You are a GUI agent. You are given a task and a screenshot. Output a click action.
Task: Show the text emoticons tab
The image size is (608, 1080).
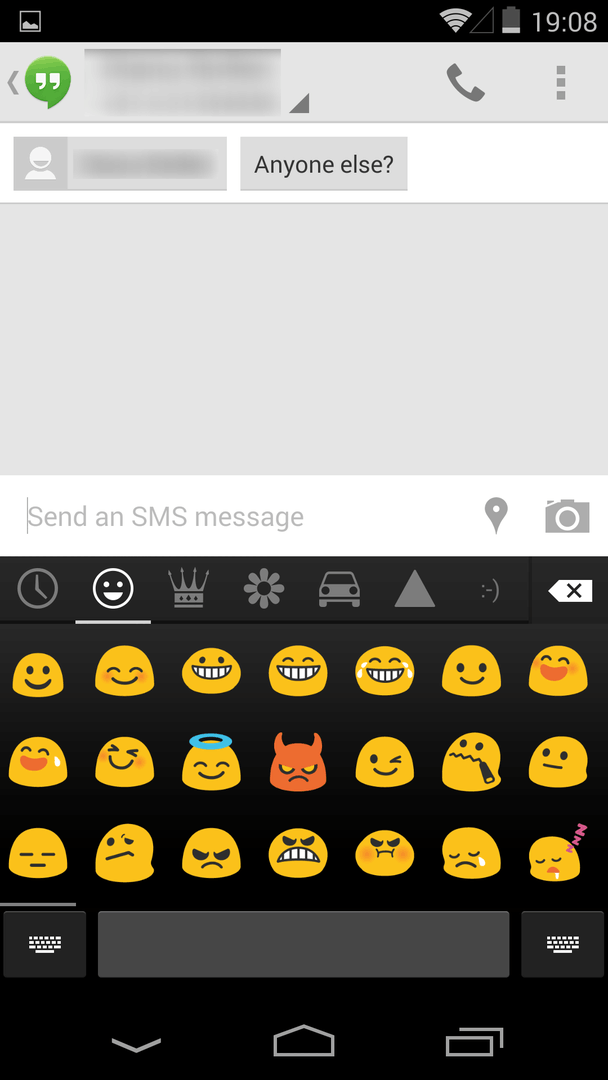[x=489, y=590]
